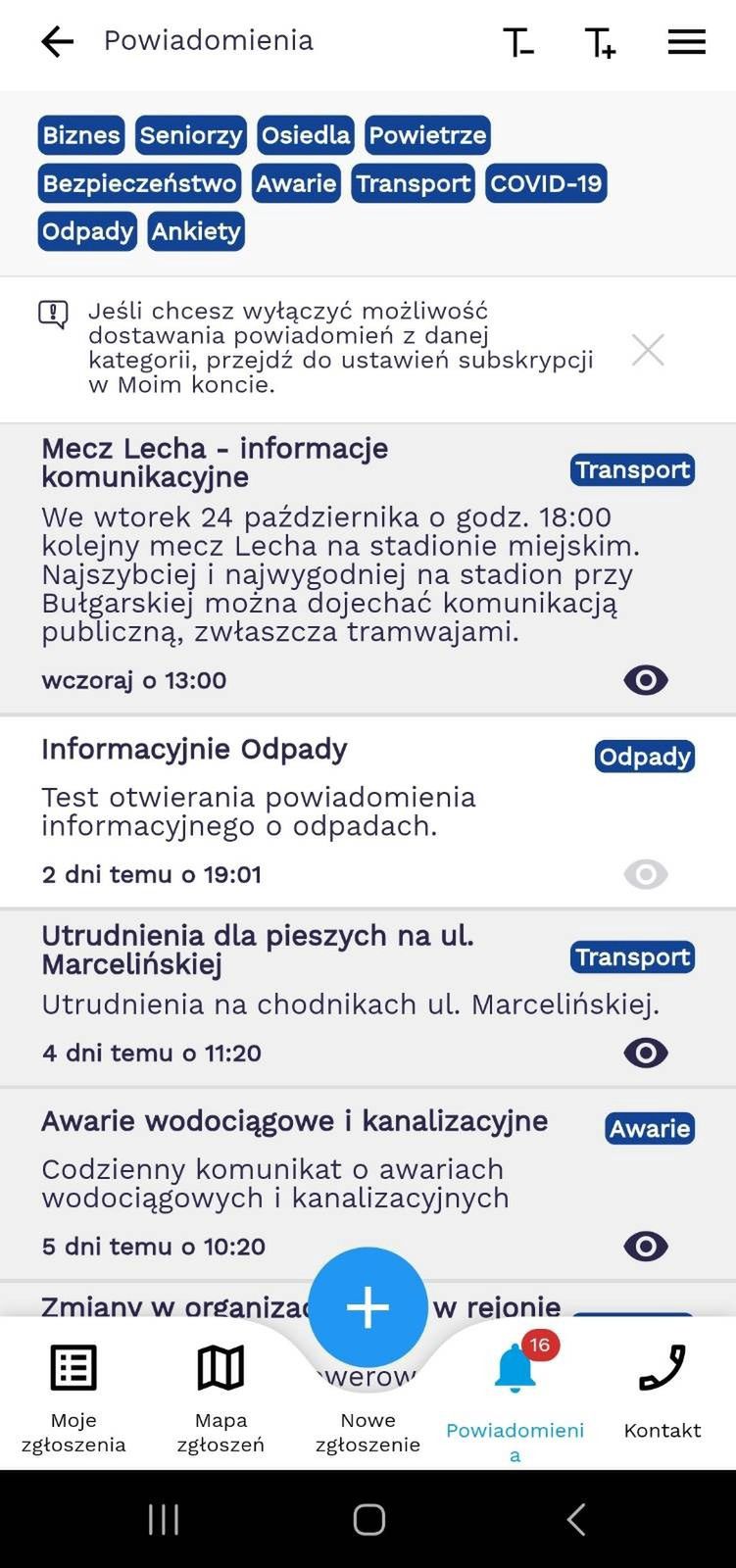Filter by the Powietrze chip
The width and height of the screenshot is (736, 1568).
[427, 135]
